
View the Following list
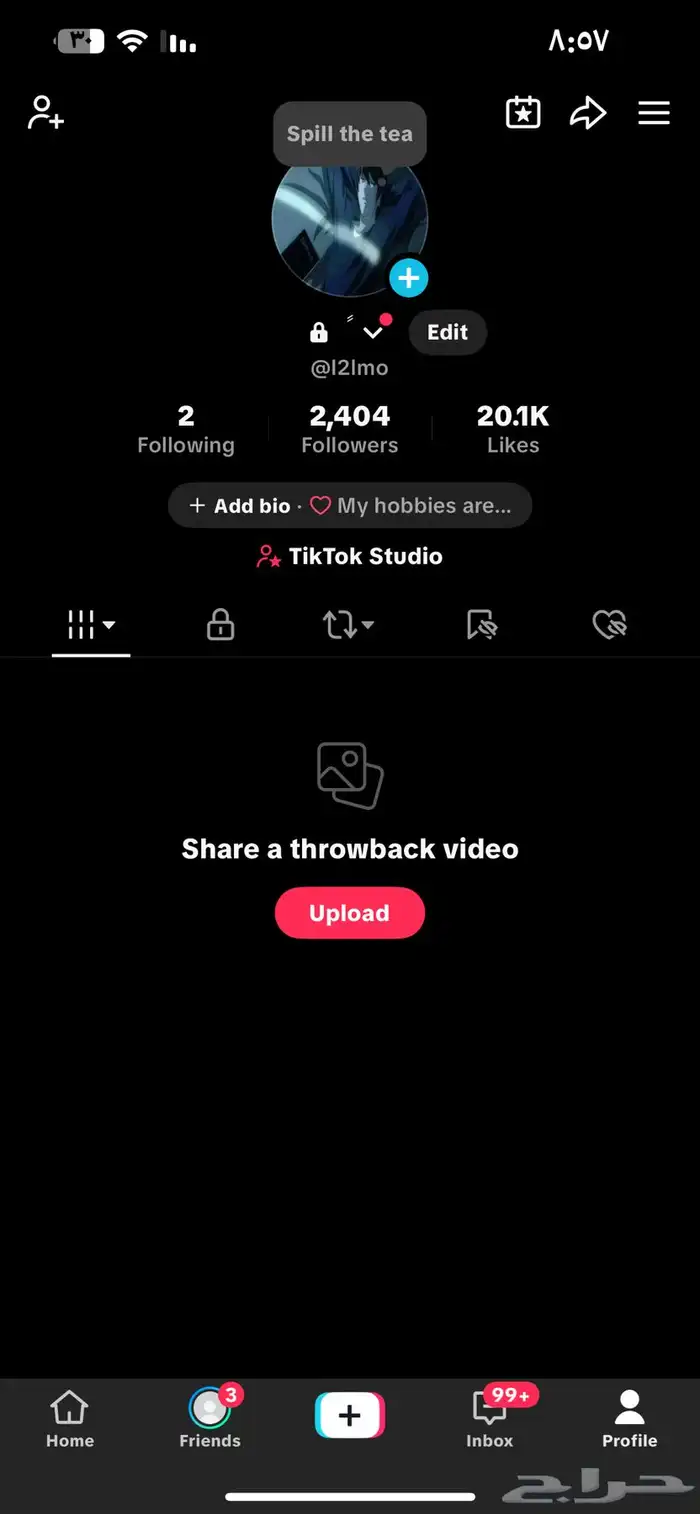[186, 429]
